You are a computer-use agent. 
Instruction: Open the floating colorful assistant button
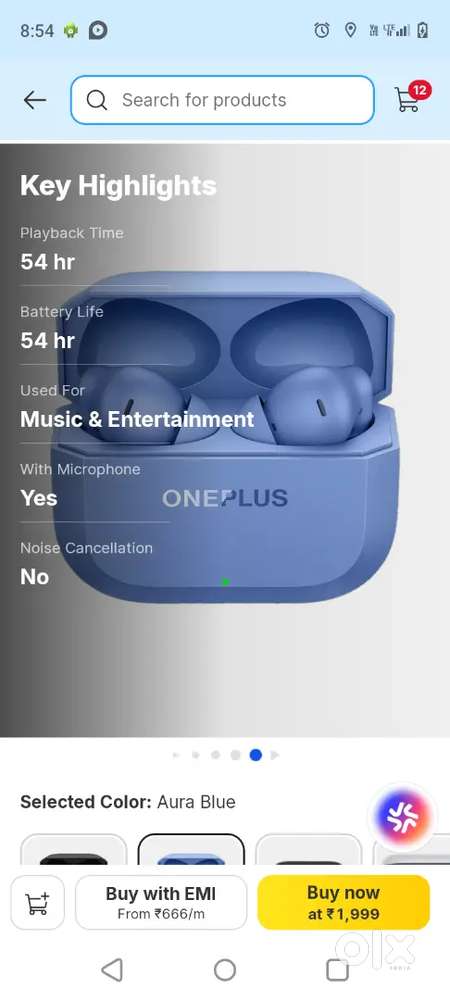point(402,817)
